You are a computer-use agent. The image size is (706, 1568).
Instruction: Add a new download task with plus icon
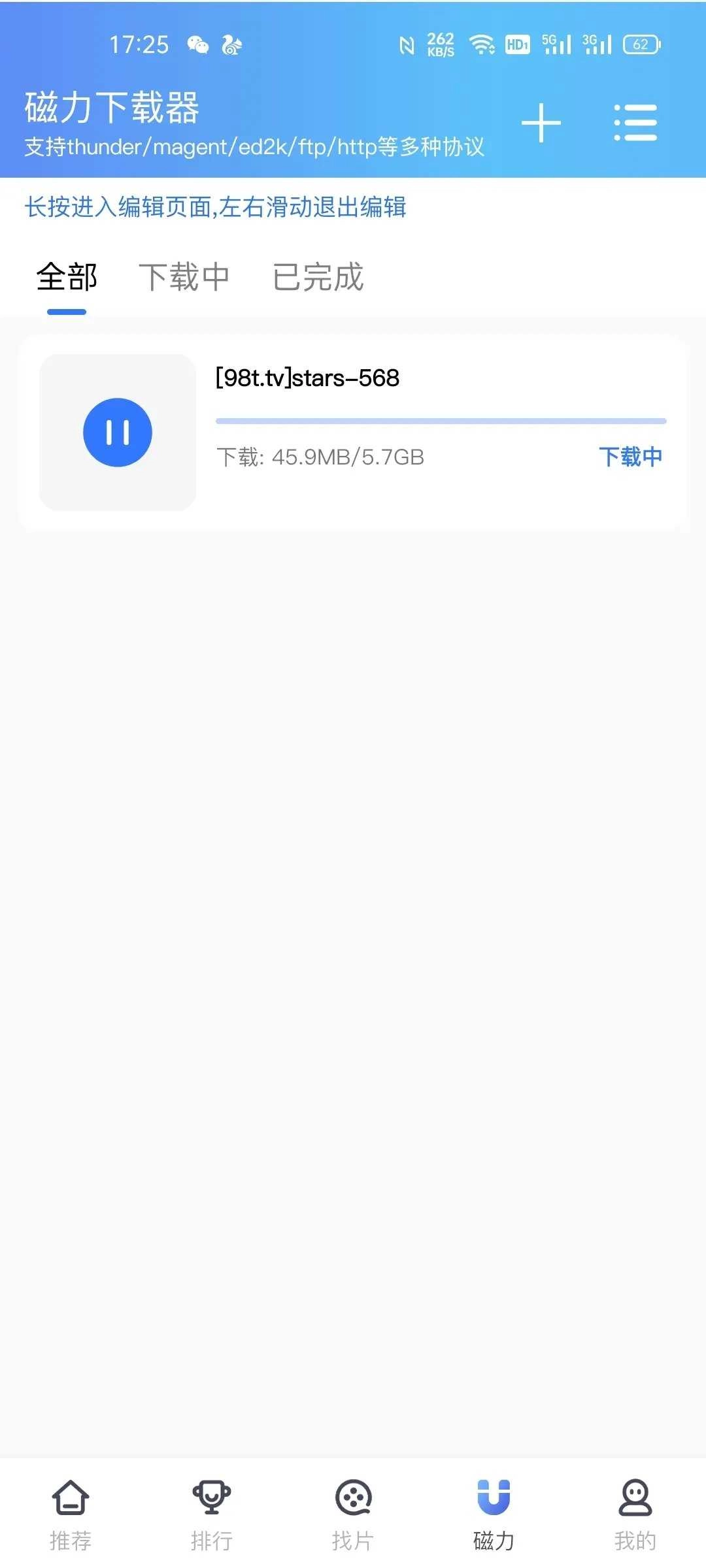coord(541,123)
